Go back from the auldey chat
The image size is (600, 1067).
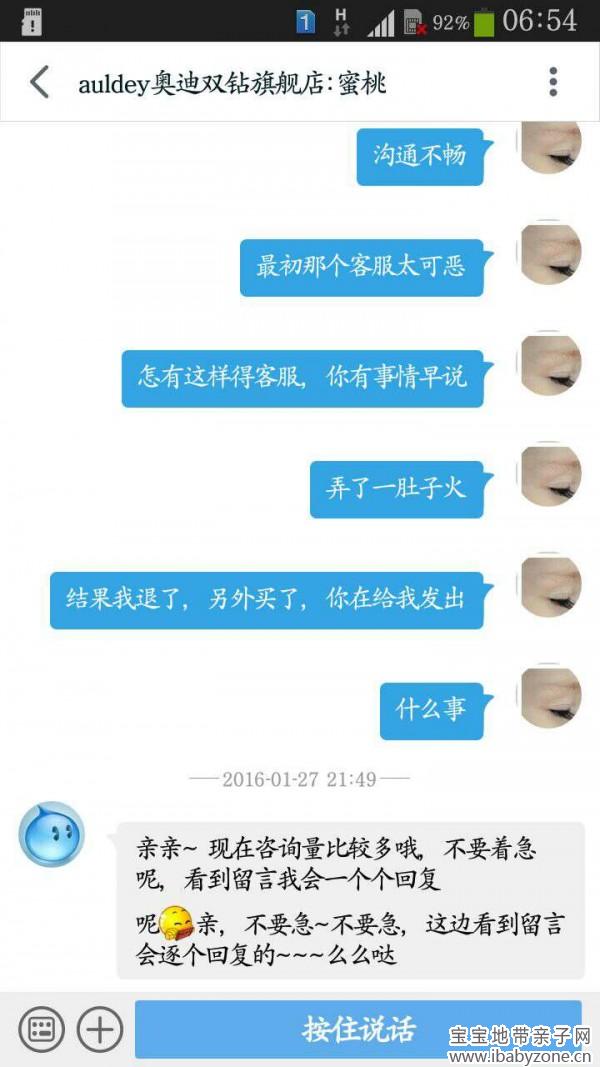(40, 82)
